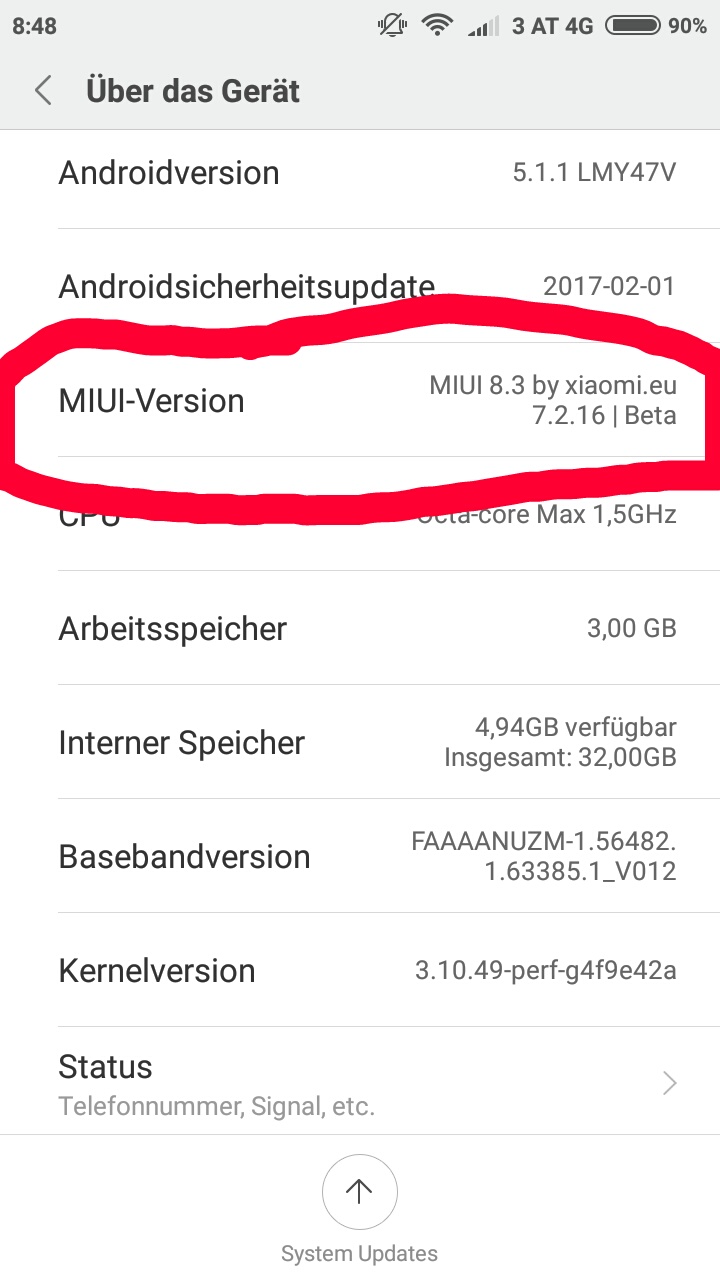Go back from Über das Gerät
Image resolution: width=720 pixels, height=1280 pixels.
tap(43, 91)
